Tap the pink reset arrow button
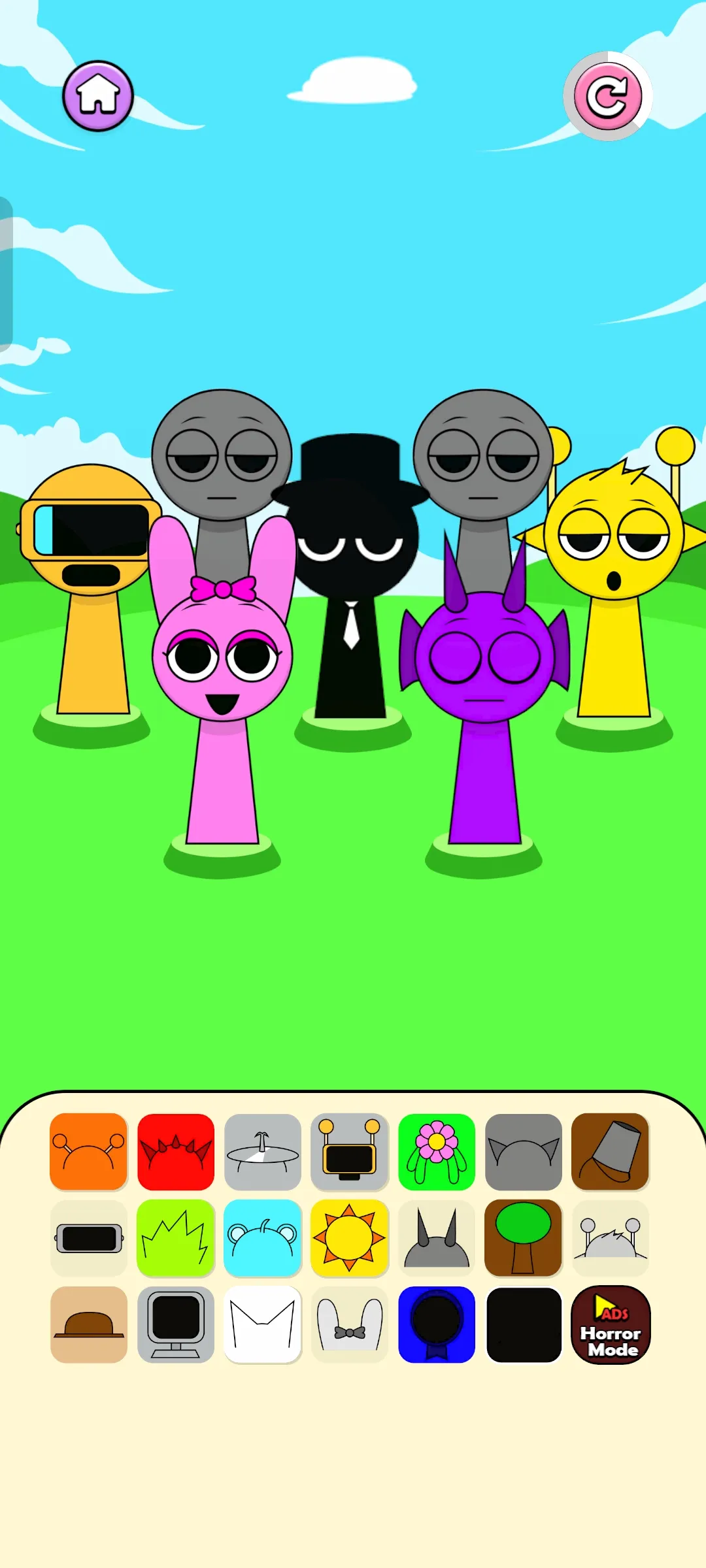Screen dimensions: 706x1568 point(608,96)
